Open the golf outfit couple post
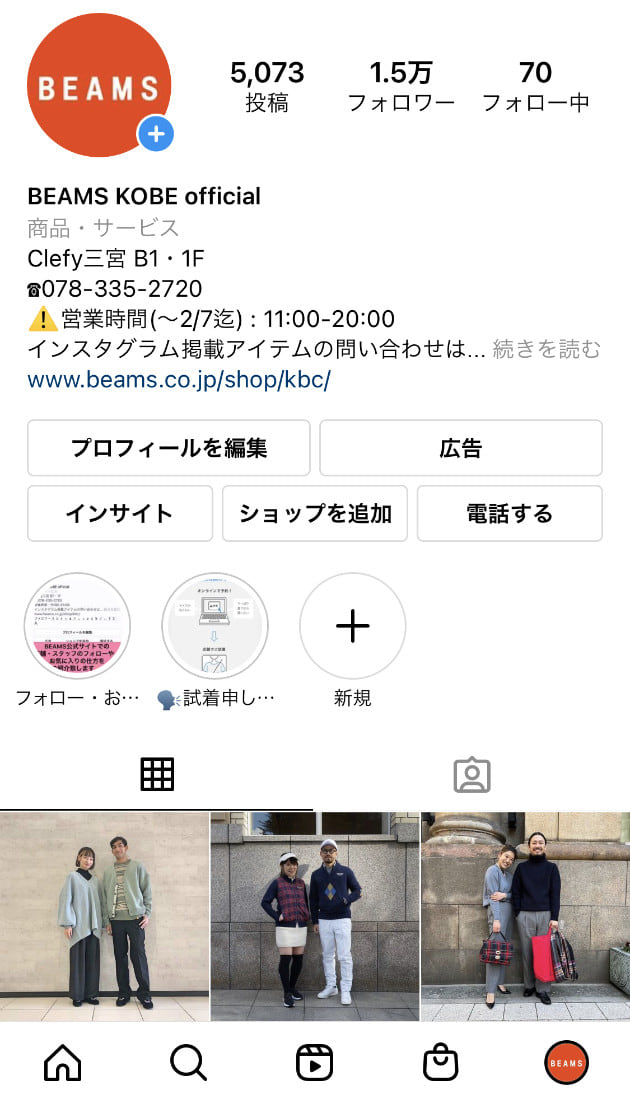 315,915
